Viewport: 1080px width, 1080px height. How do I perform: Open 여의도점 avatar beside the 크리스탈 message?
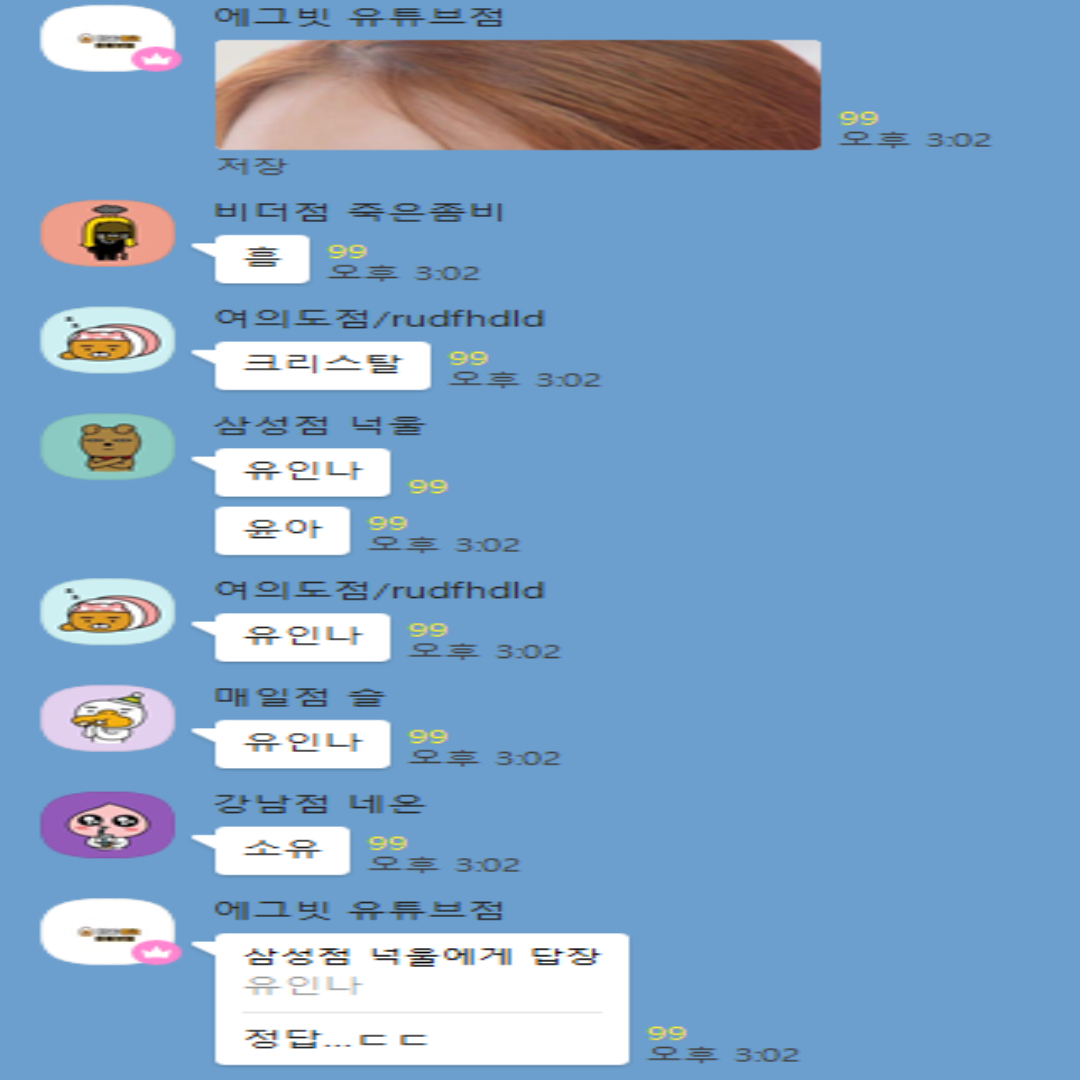coord(107,340)
